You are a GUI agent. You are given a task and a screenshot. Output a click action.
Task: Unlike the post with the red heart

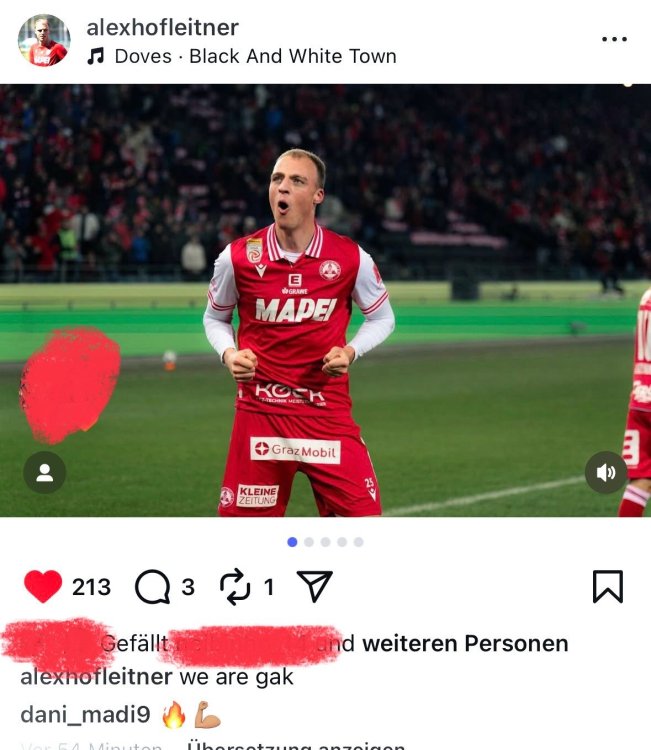click(x=43, y=587)
